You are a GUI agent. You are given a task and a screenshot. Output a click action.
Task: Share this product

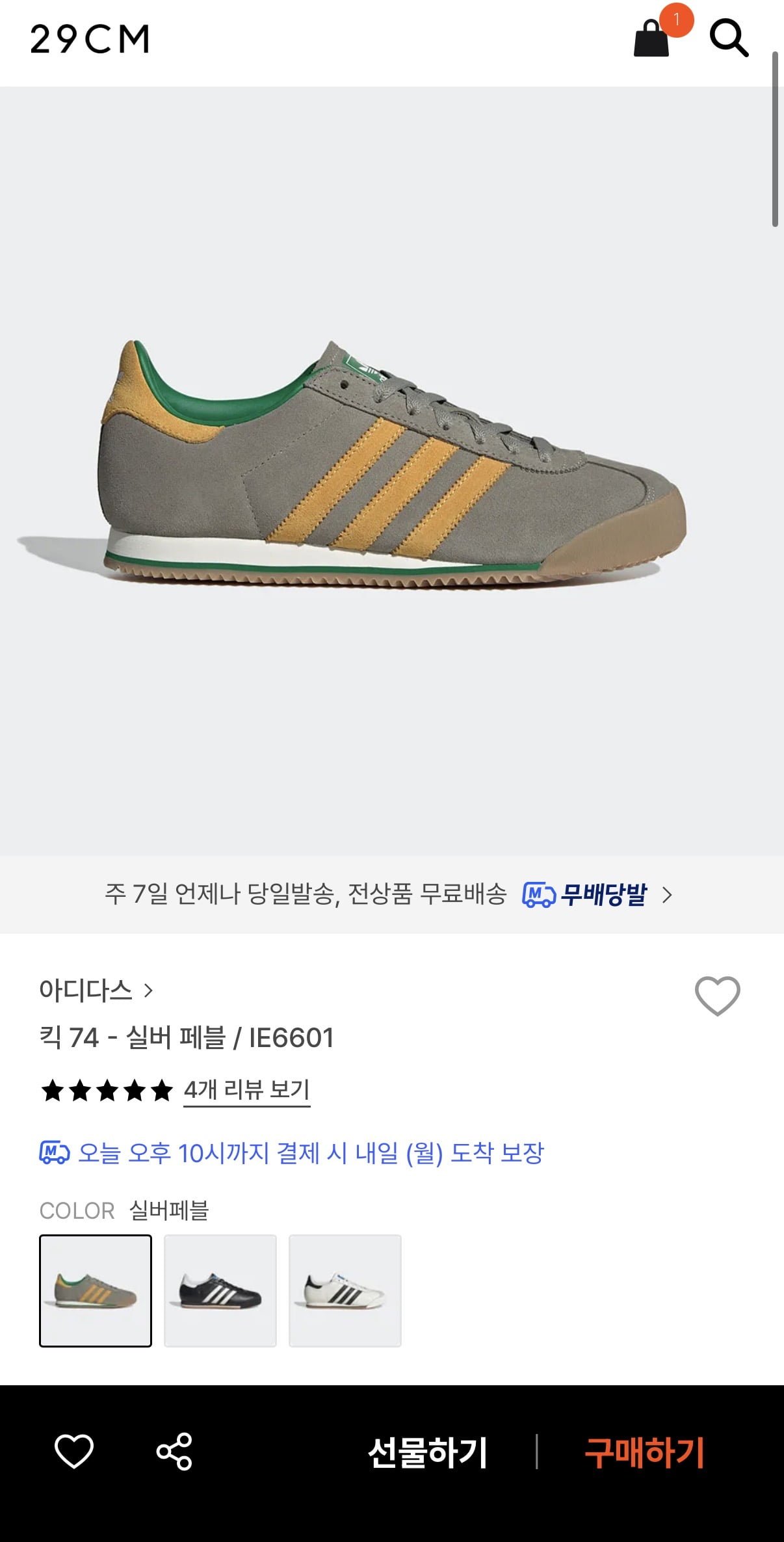click(174, 1451)
